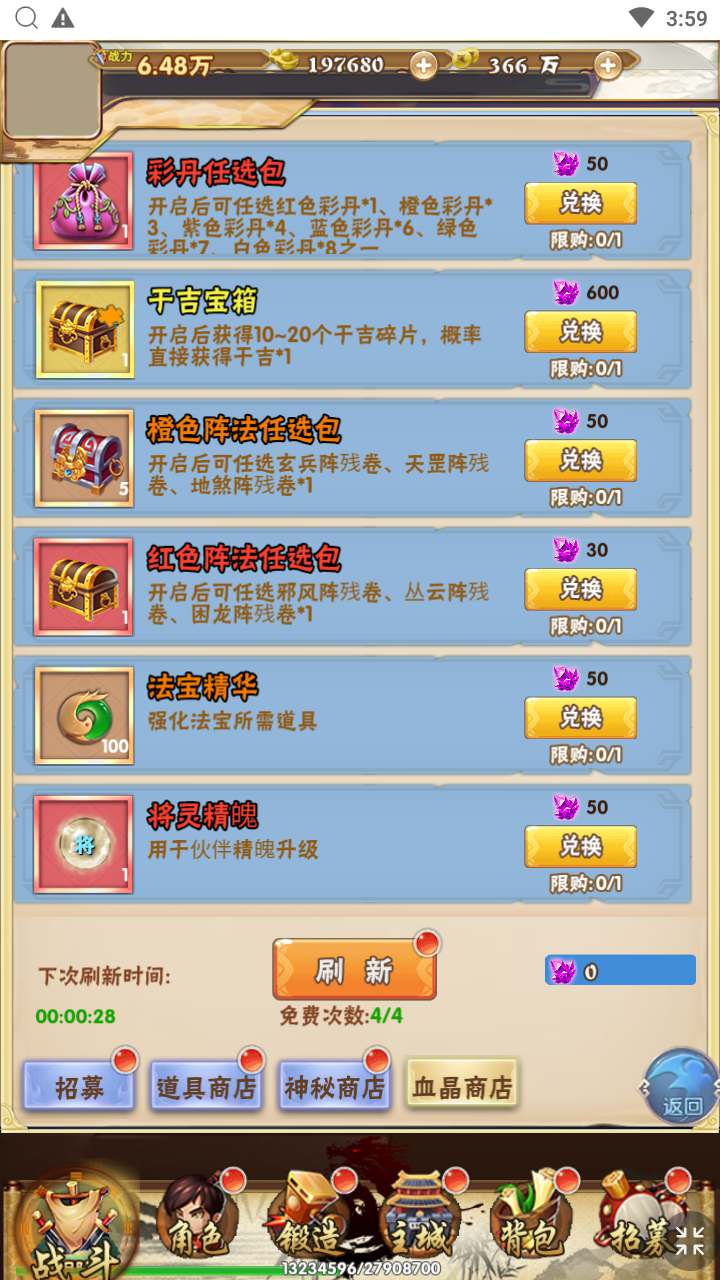Add more coins next to 366万
Image resolution: width=720 pixels, height=1280 pixels.
tap(607, 66)
